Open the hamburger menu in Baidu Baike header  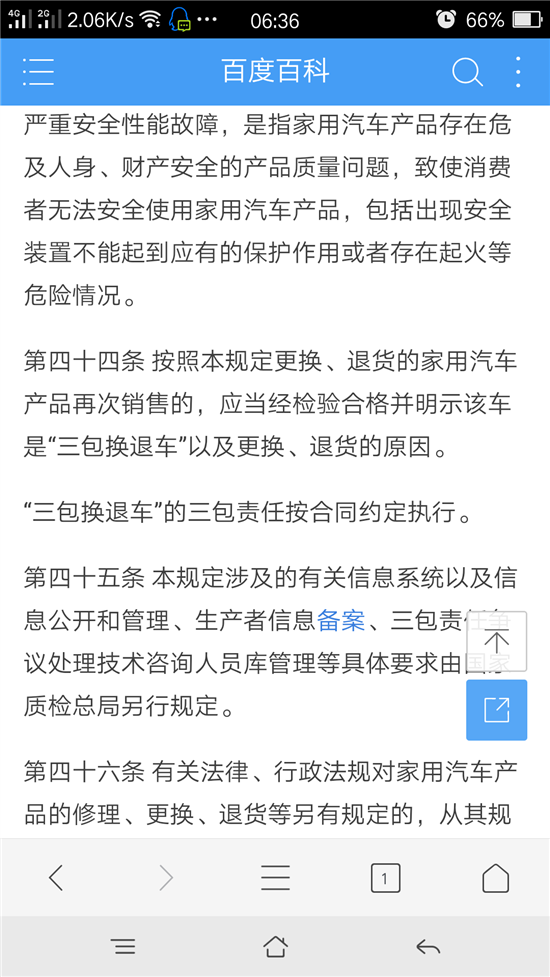pyautogui.click(x=39, y=72)
